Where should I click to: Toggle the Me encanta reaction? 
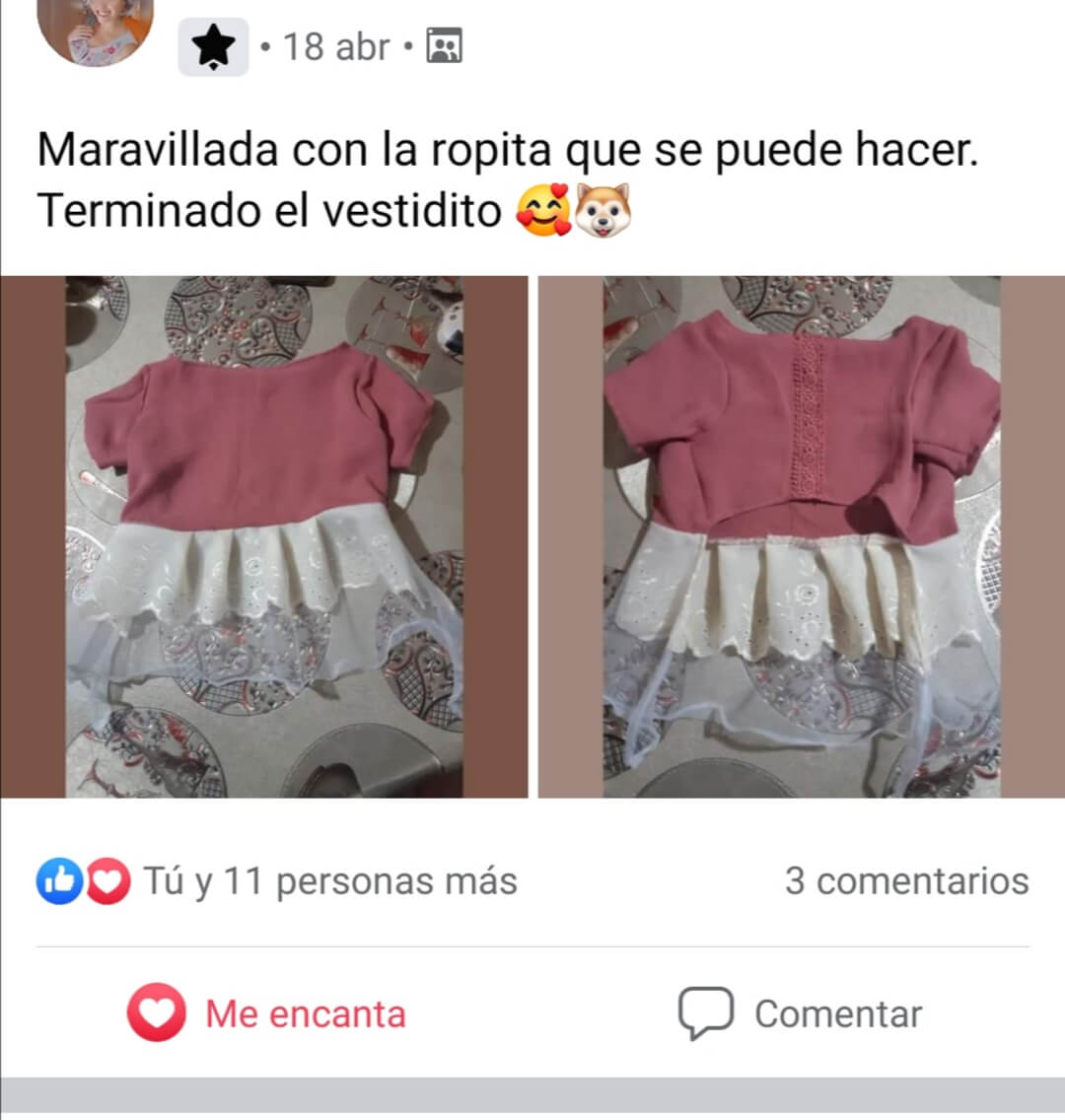267,1014
